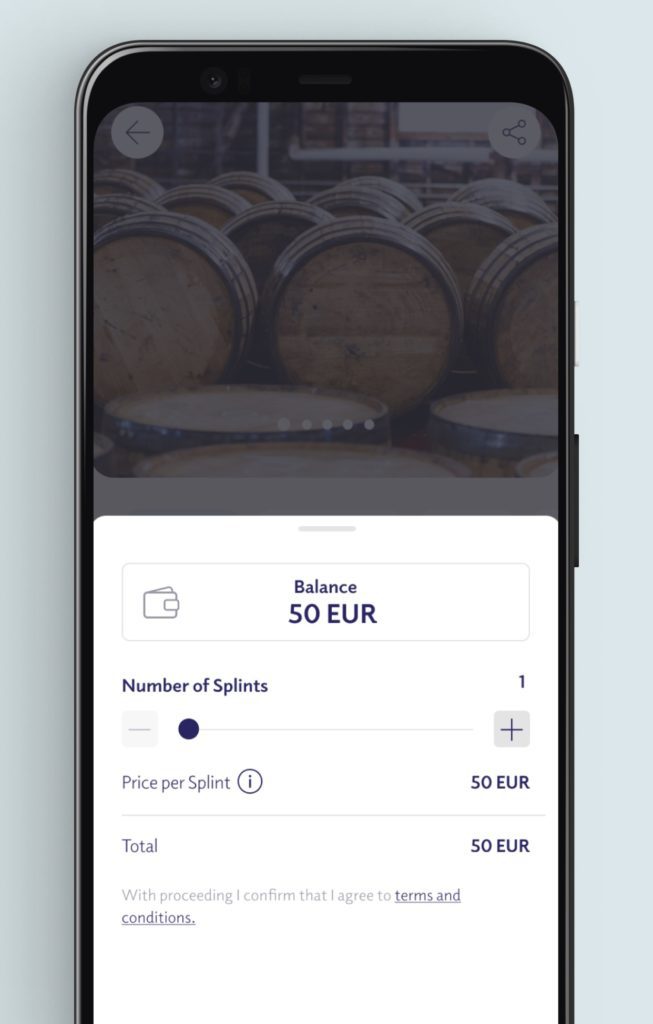The image size is (653, 1024).
Task: Increase the number of Splints with plus
Action: pyautogui.click(x=511, y=730)
